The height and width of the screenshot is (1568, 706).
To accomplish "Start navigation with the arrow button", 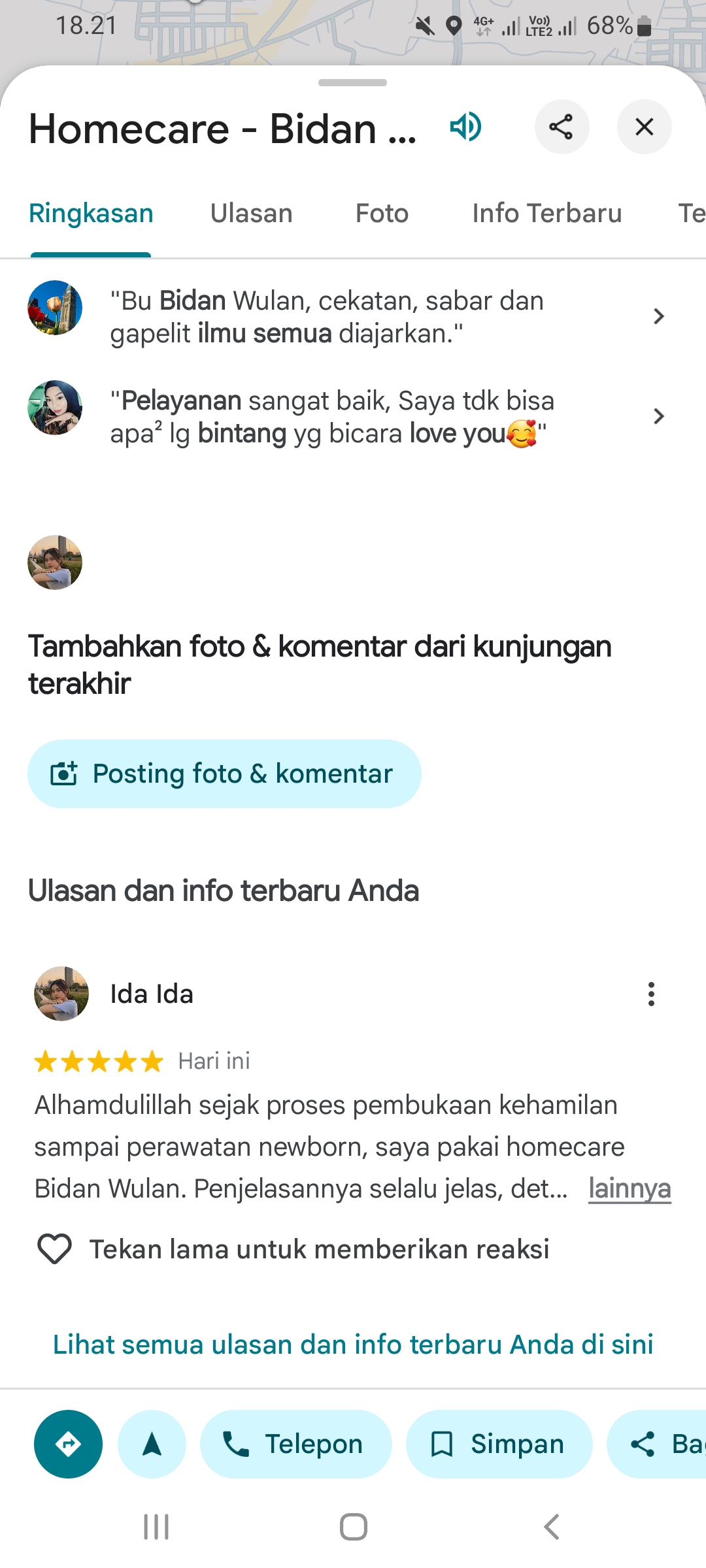I will (152, 1444).
